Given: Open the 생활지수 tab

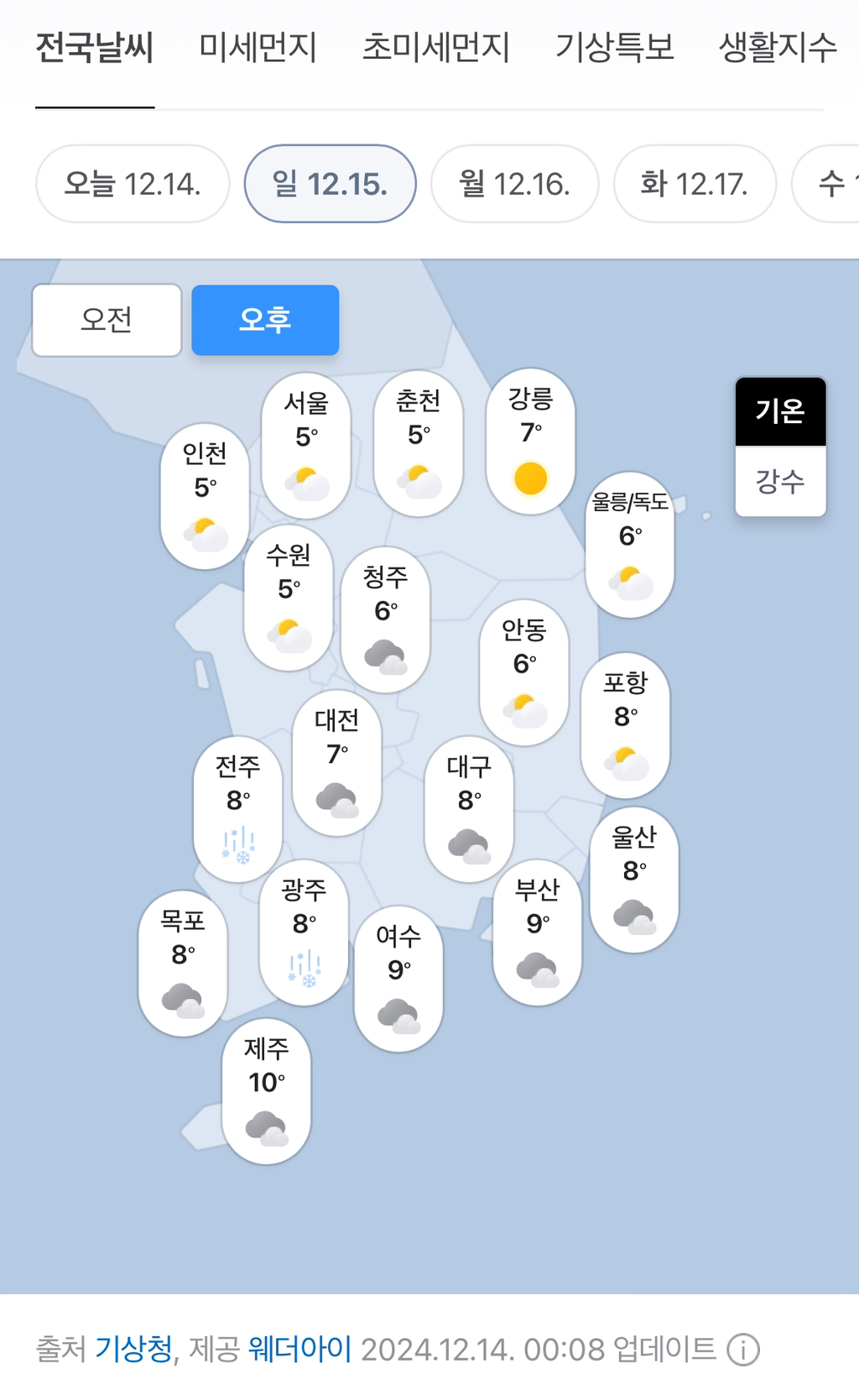Looking at the screenshot, I should click(778, 47).
